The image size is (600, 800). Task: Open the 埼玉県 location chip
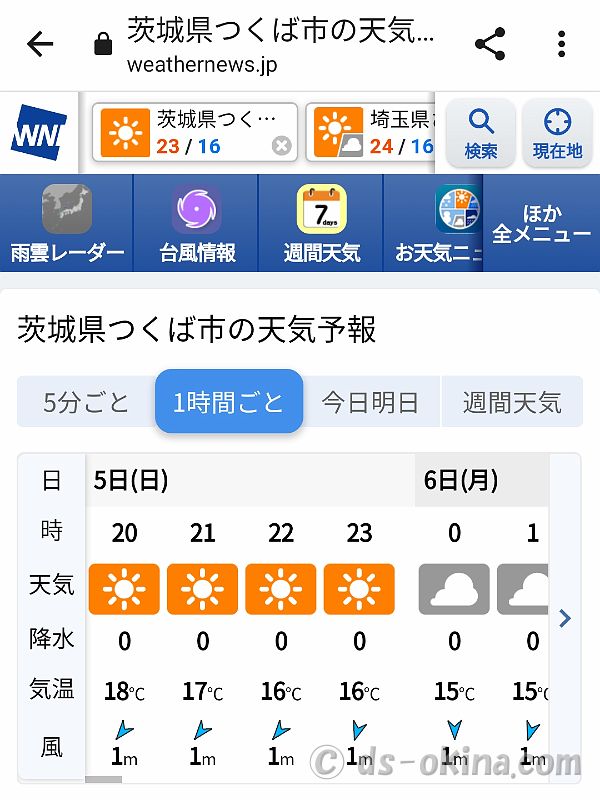pos(372,131)
